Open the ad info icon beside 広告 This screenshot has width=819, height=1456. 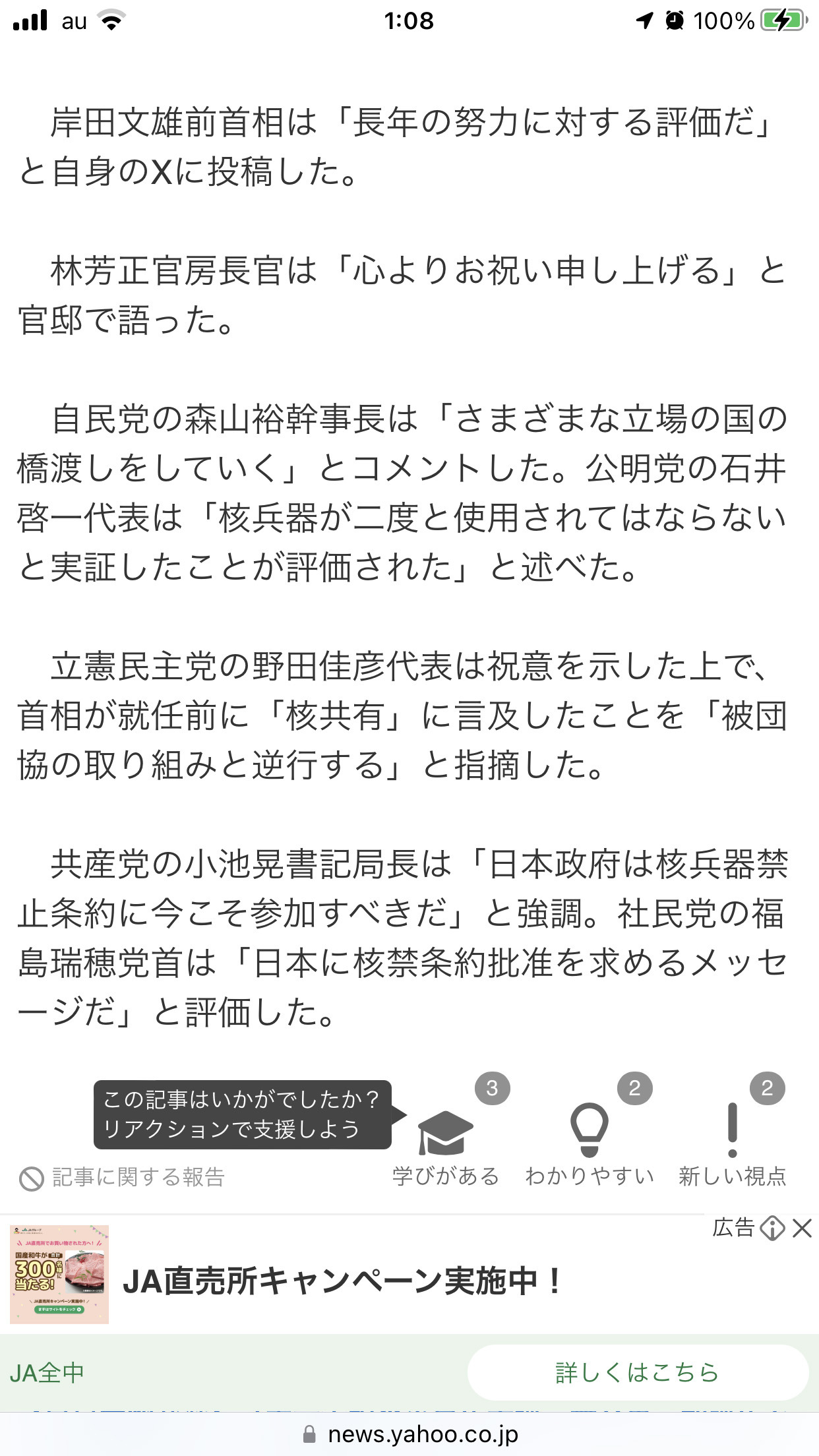coord(772,1228)
